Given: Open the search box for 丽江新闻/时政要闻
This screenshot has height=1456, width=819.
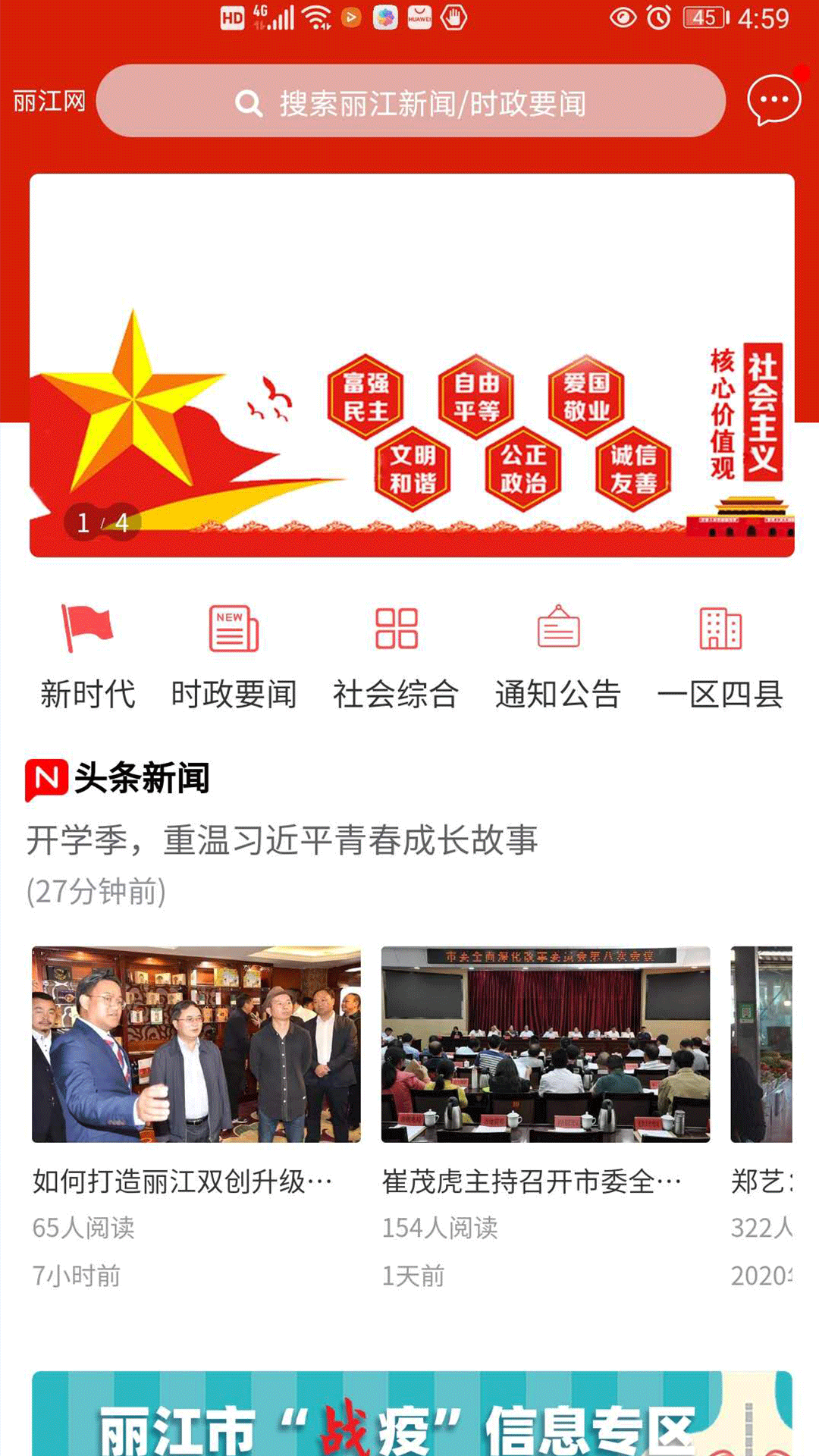Looking at the screenshot, I should click(410, 102).
